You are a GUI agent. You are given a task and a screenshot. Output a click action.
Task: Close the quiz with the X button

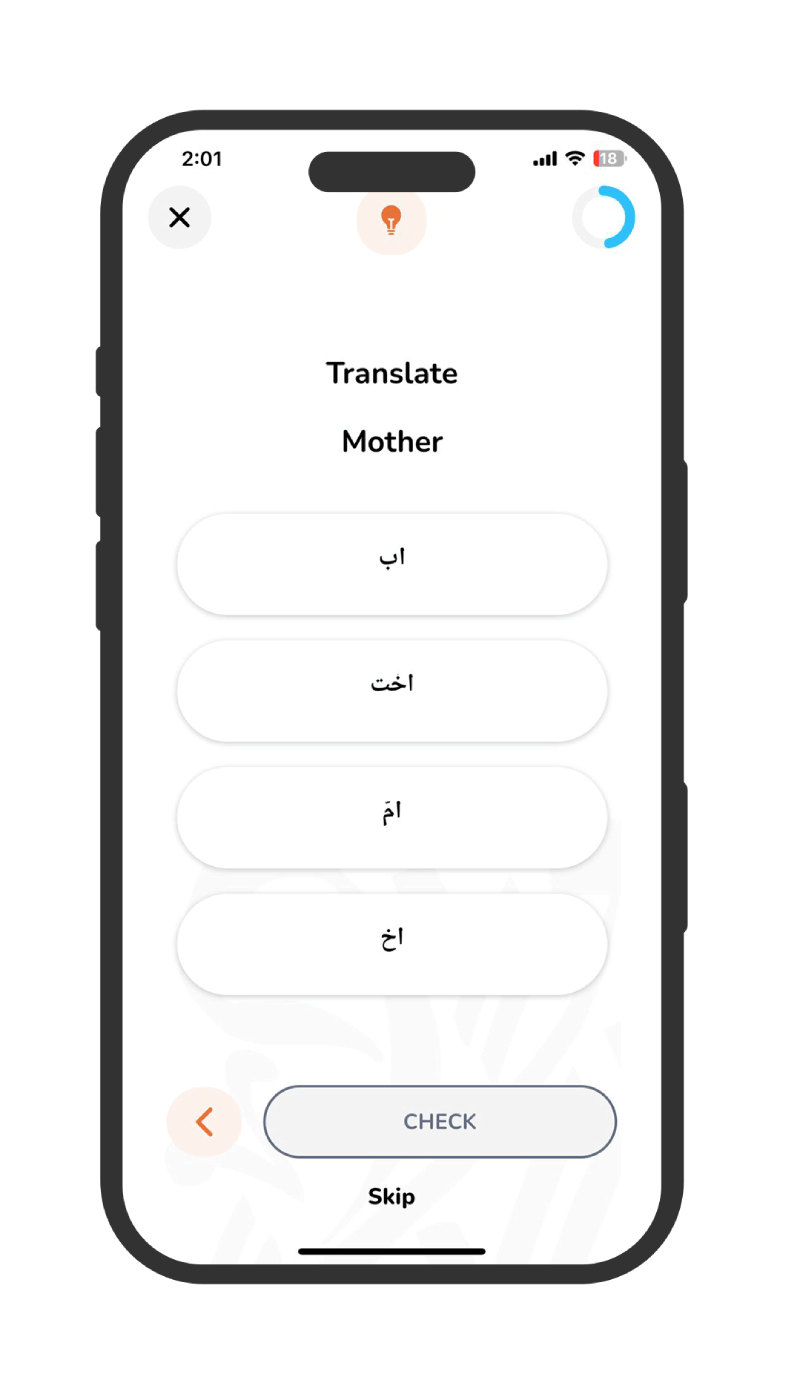[179, 217]
